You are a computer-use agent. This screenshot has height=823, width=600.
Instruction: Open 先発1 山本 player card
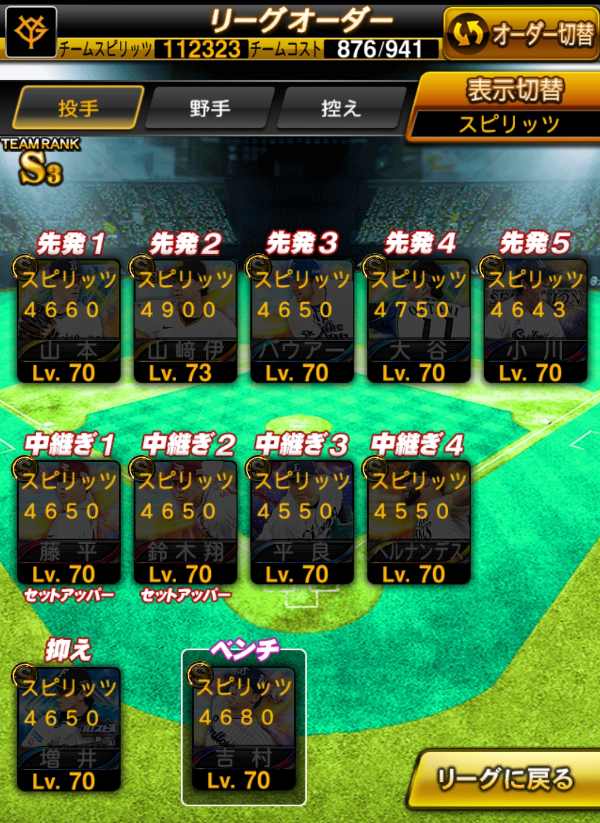[69, 321]
